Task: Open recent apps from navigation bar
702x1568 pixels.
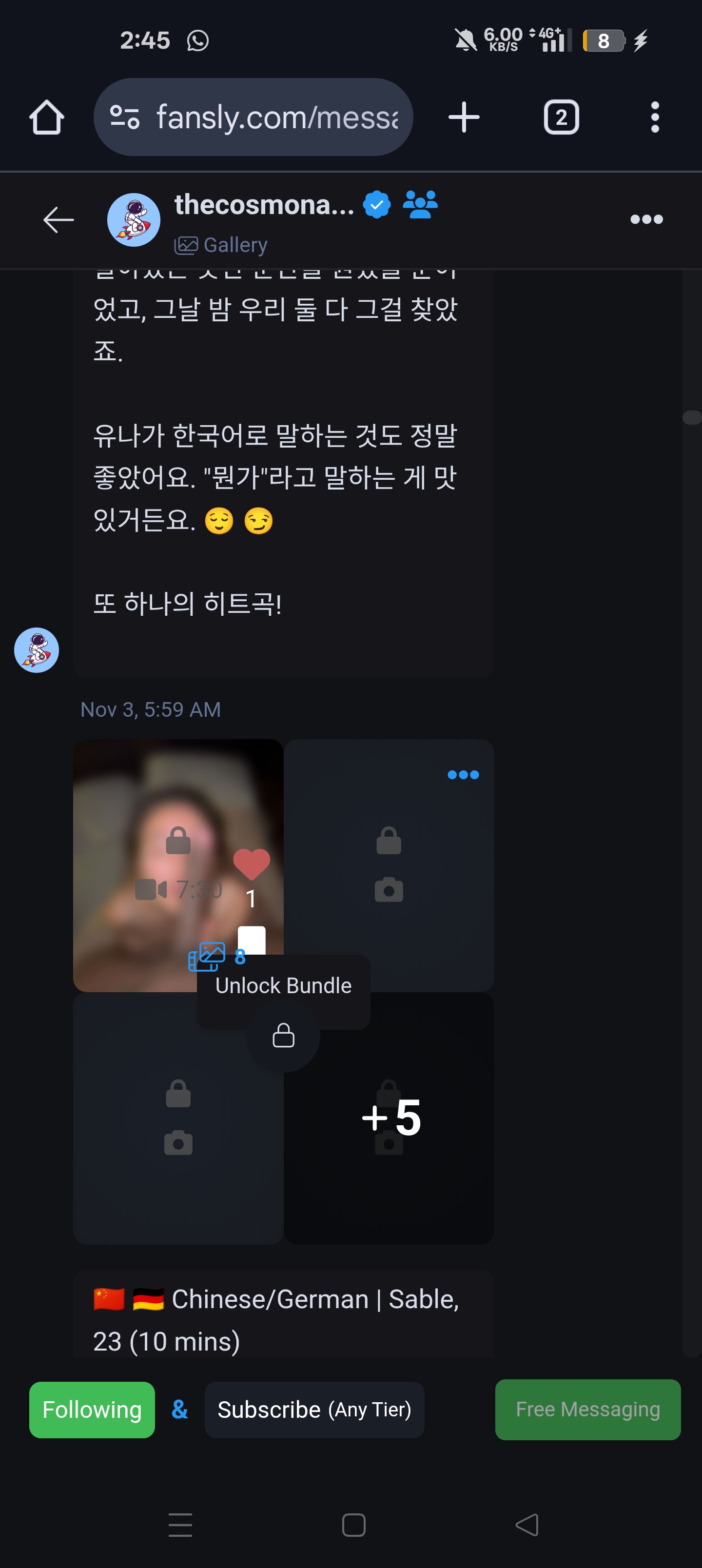Action: point(180,1526)
